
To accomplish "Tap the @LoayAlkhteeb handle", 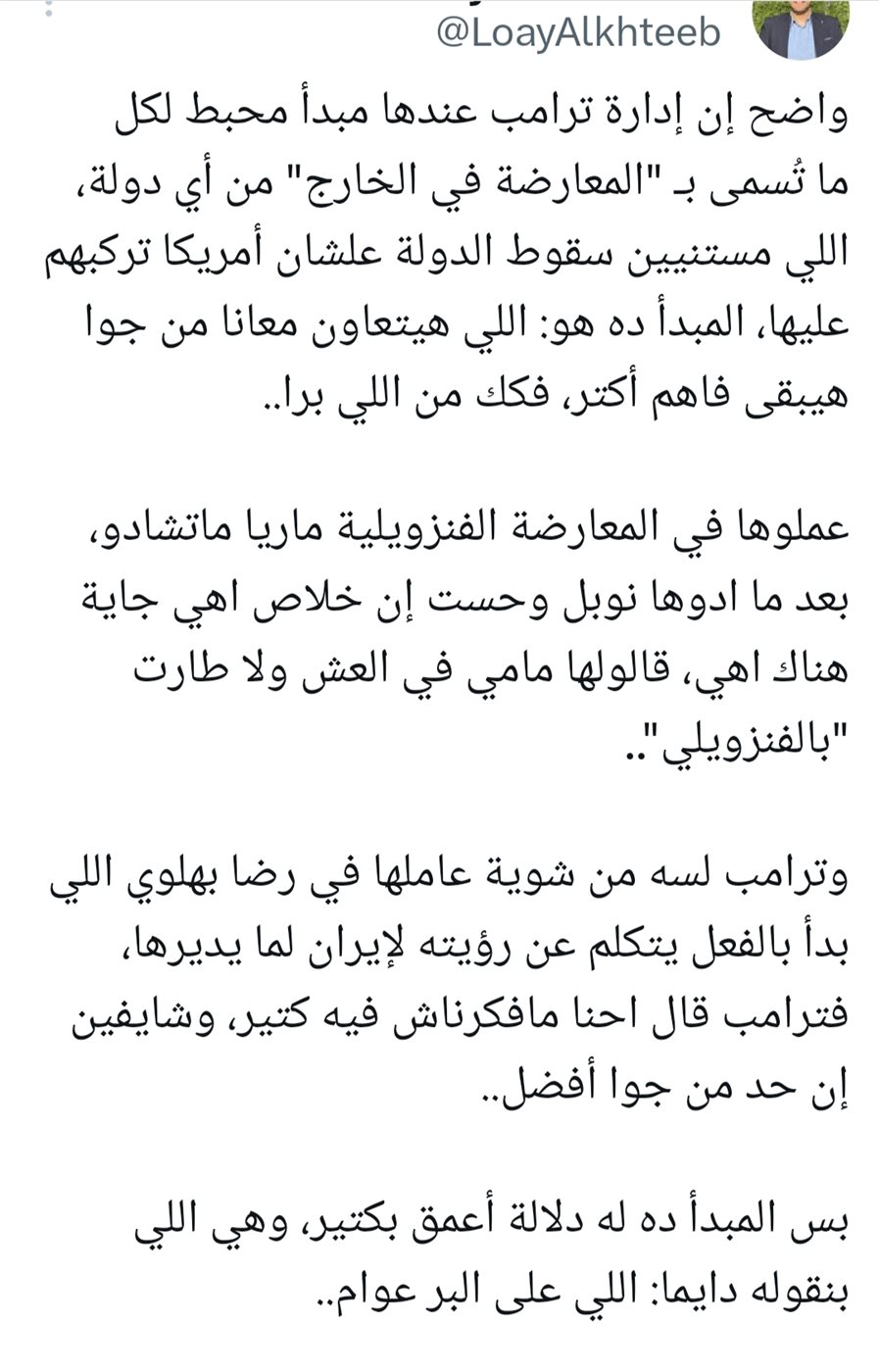I will (578, 34).
